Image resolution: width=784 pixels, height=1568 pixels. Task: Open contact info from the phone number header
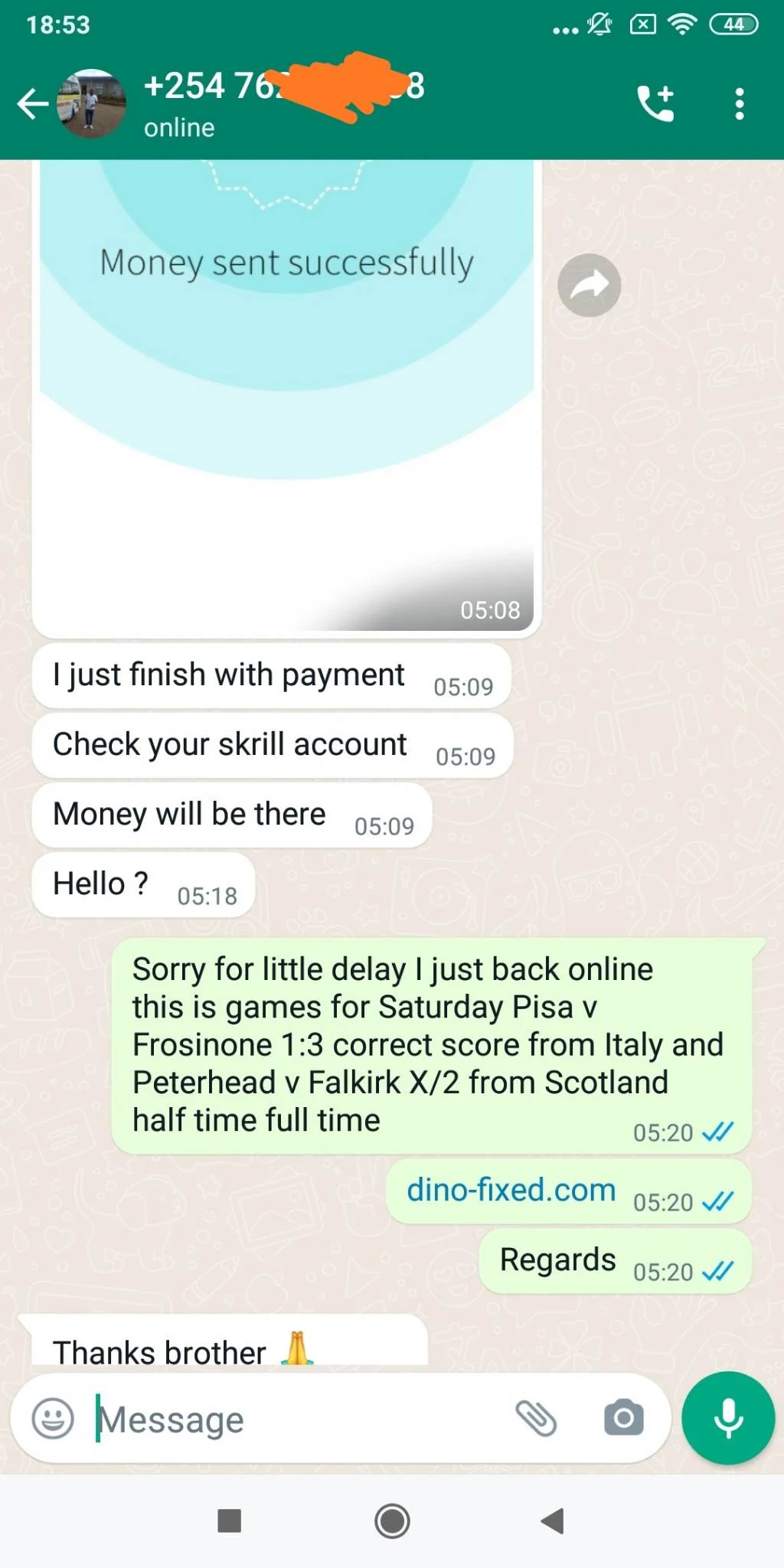point(283,103)
